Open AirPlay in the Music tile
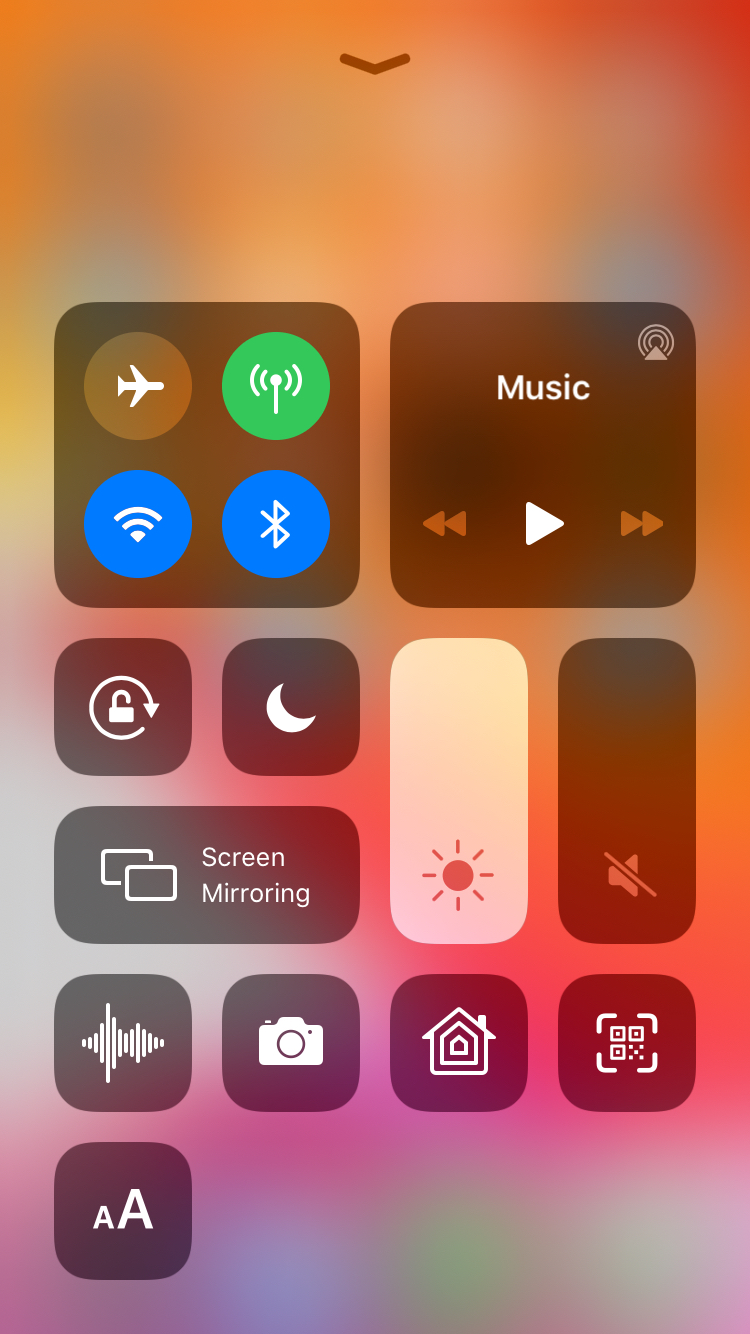750x1334 pixels. 656,343
